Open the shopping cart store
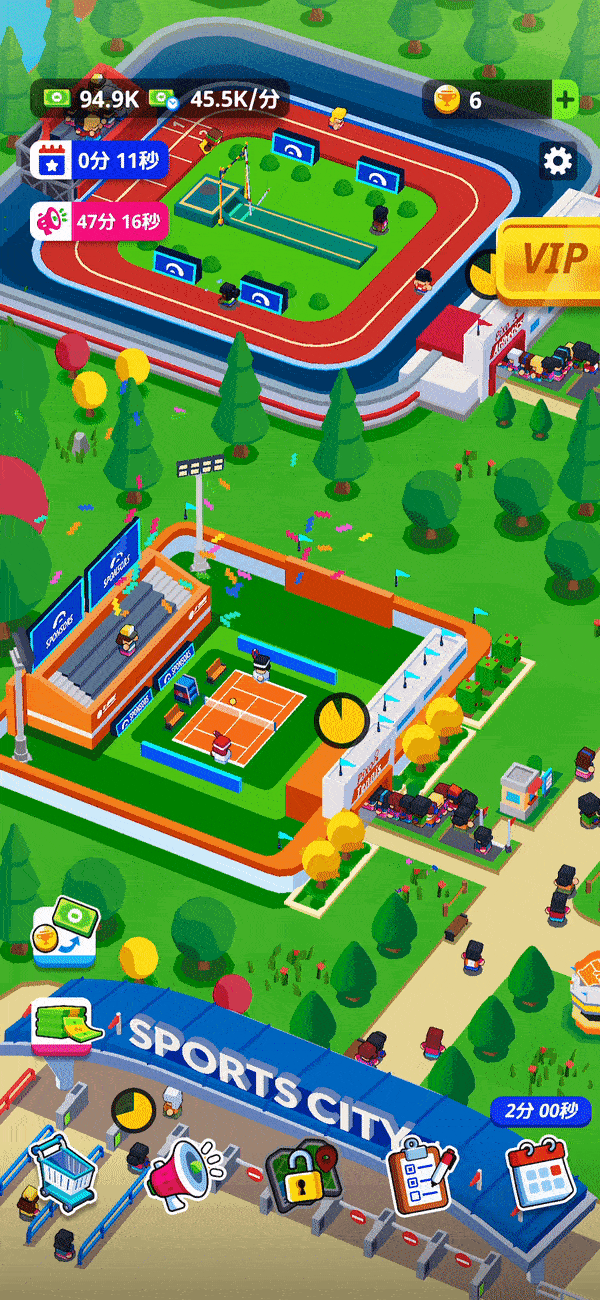 (x=63, y=1175)
